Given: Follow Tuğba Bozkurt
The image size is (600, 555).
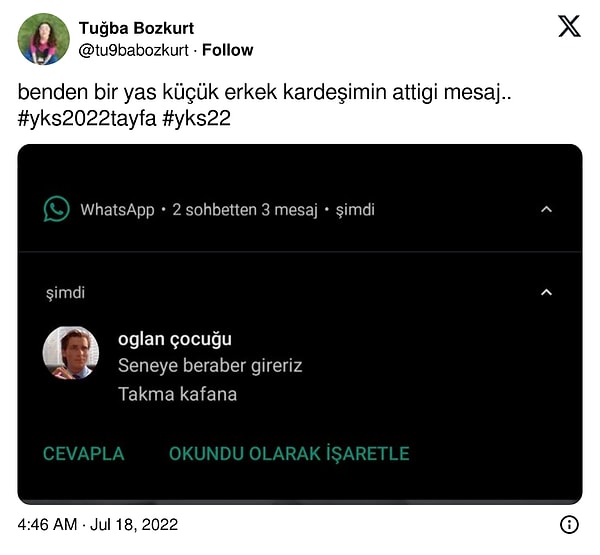Looking at the screenshot, I should point(228,50).
